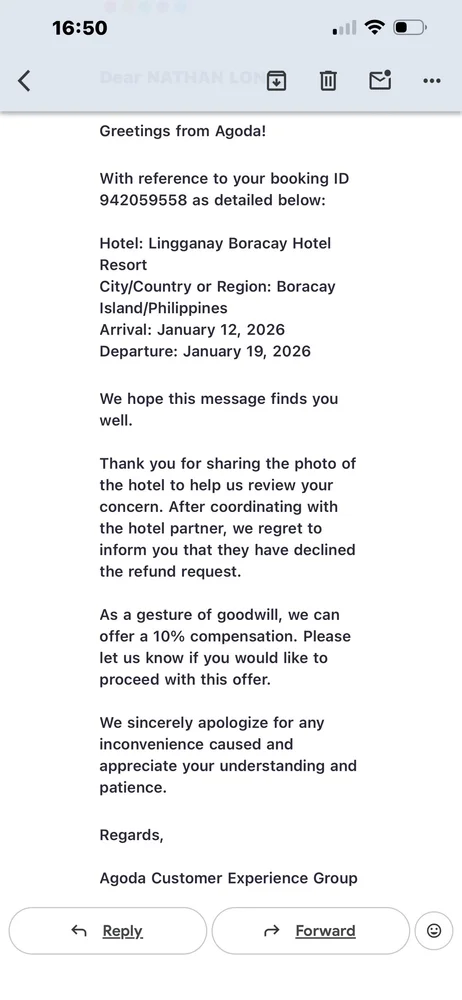Archive this Agoda email
Viewport: 462px width, 1000px height.
coord(276,80)
